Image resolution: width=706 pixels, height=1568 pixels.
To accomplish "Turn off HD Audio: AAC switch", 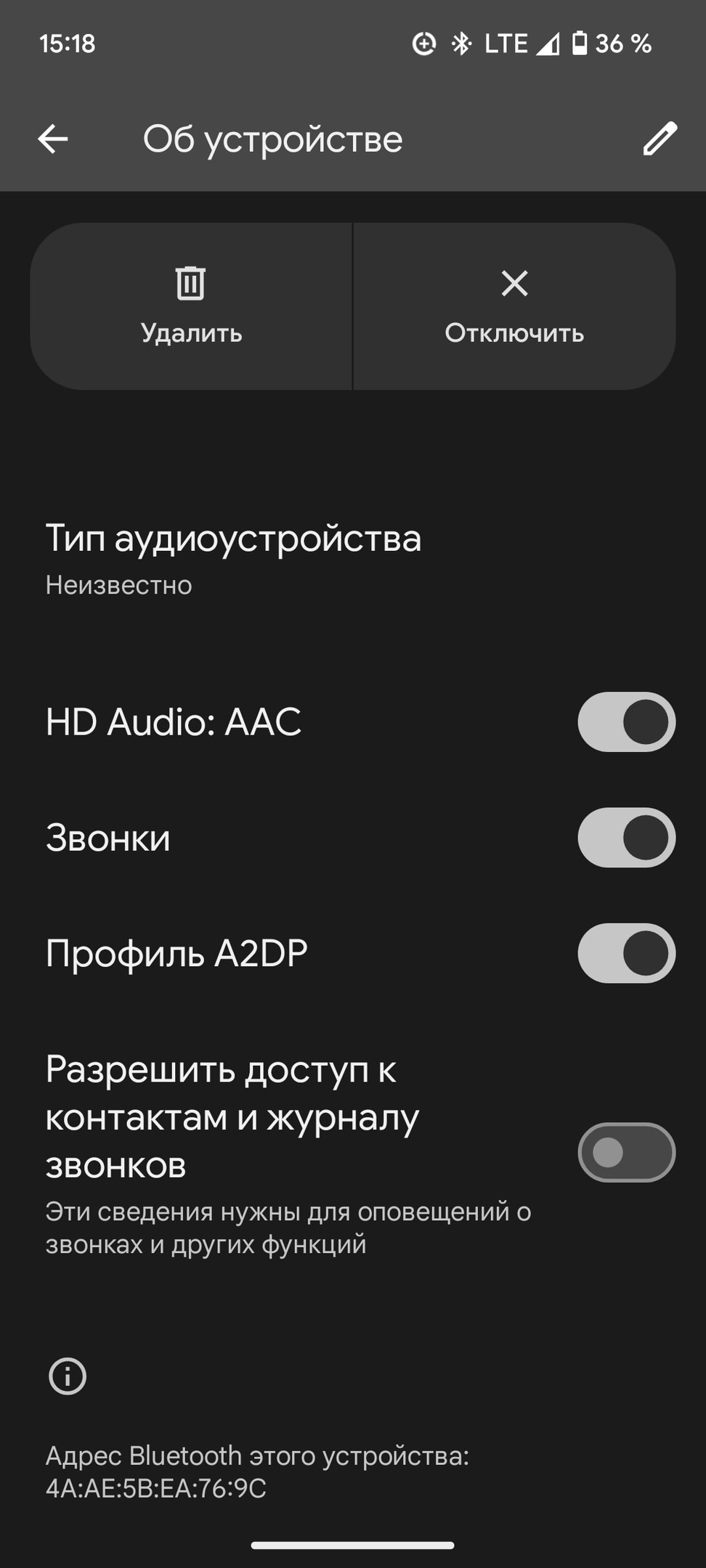I will 626,722.
